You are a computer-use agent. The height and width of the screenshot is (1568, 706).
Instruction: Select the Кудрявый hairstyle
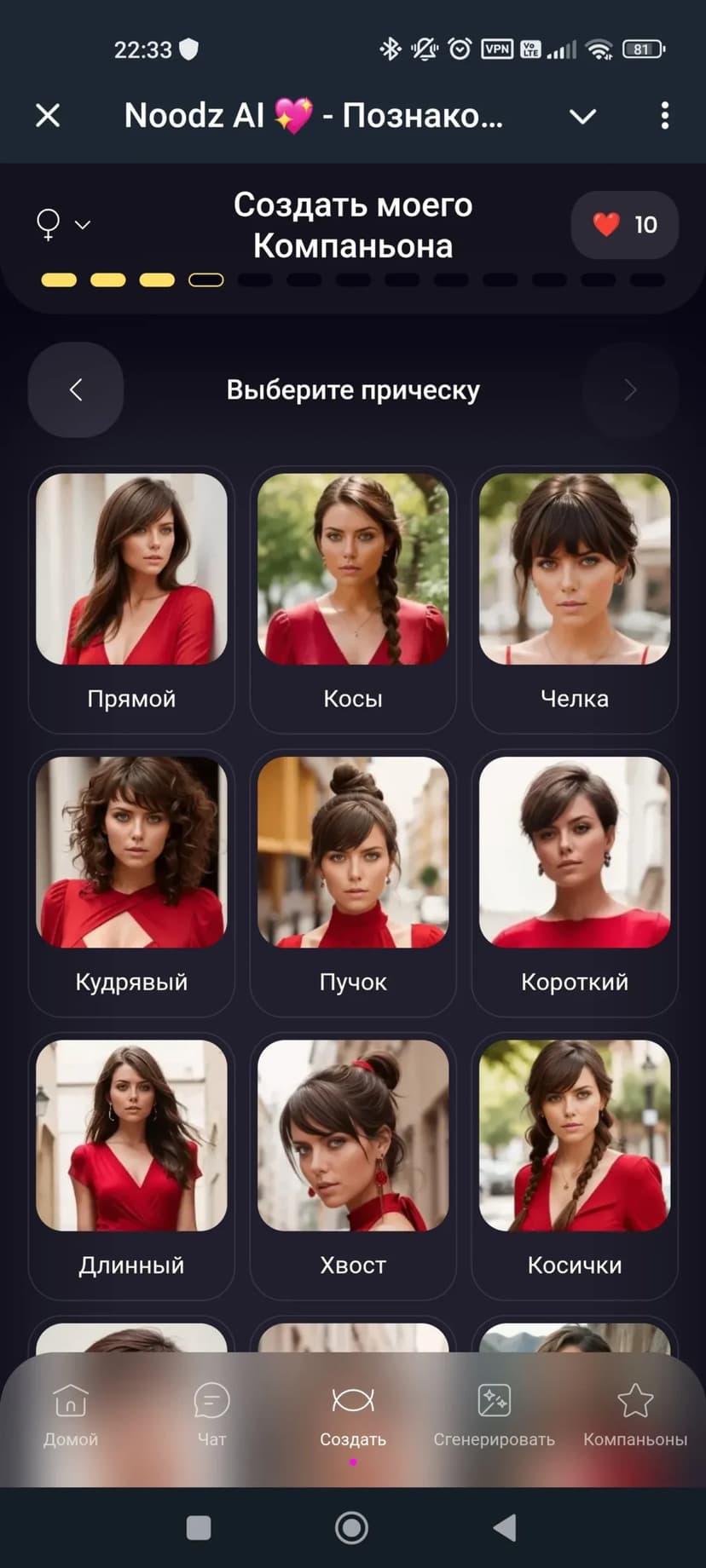point(131,881)
